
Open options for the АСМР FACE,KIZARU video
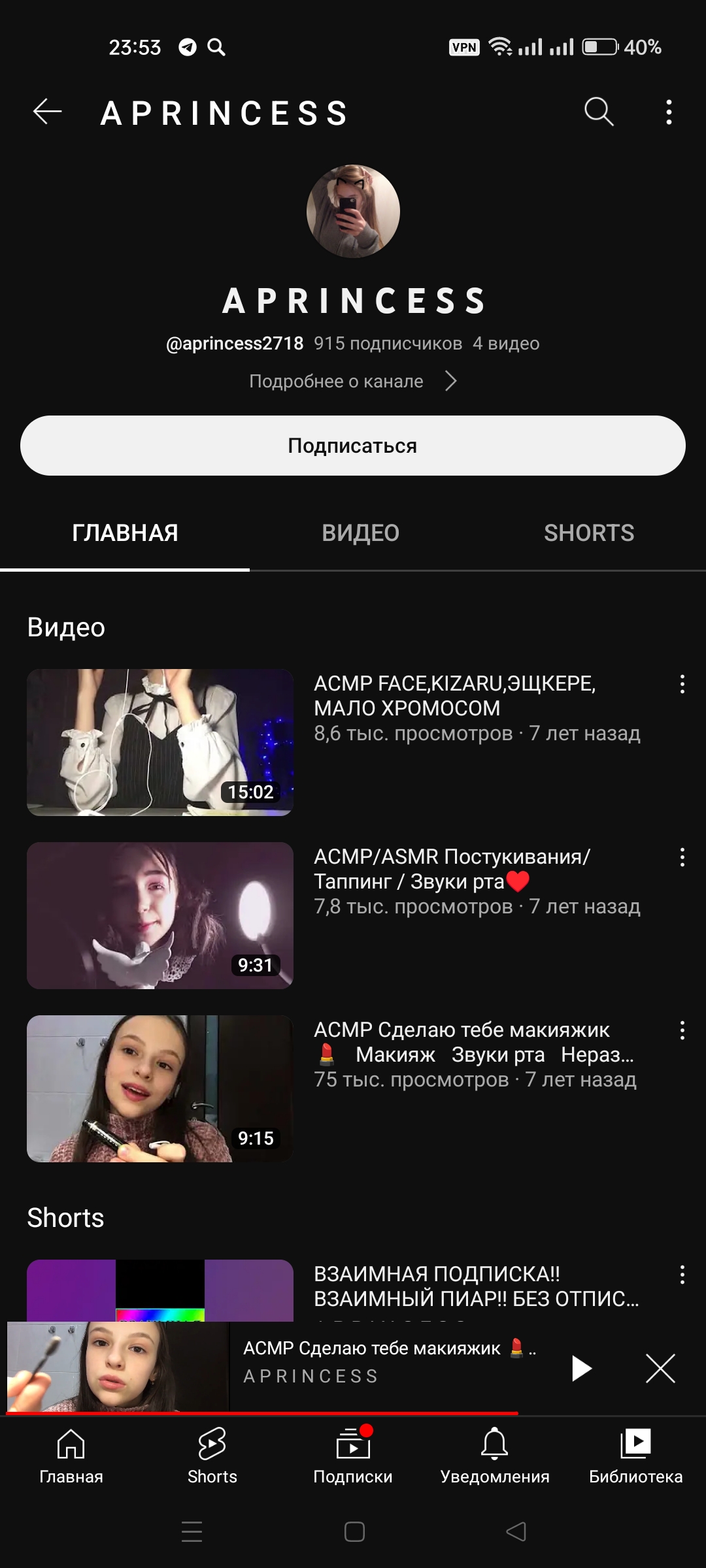[x=682, y=684]
